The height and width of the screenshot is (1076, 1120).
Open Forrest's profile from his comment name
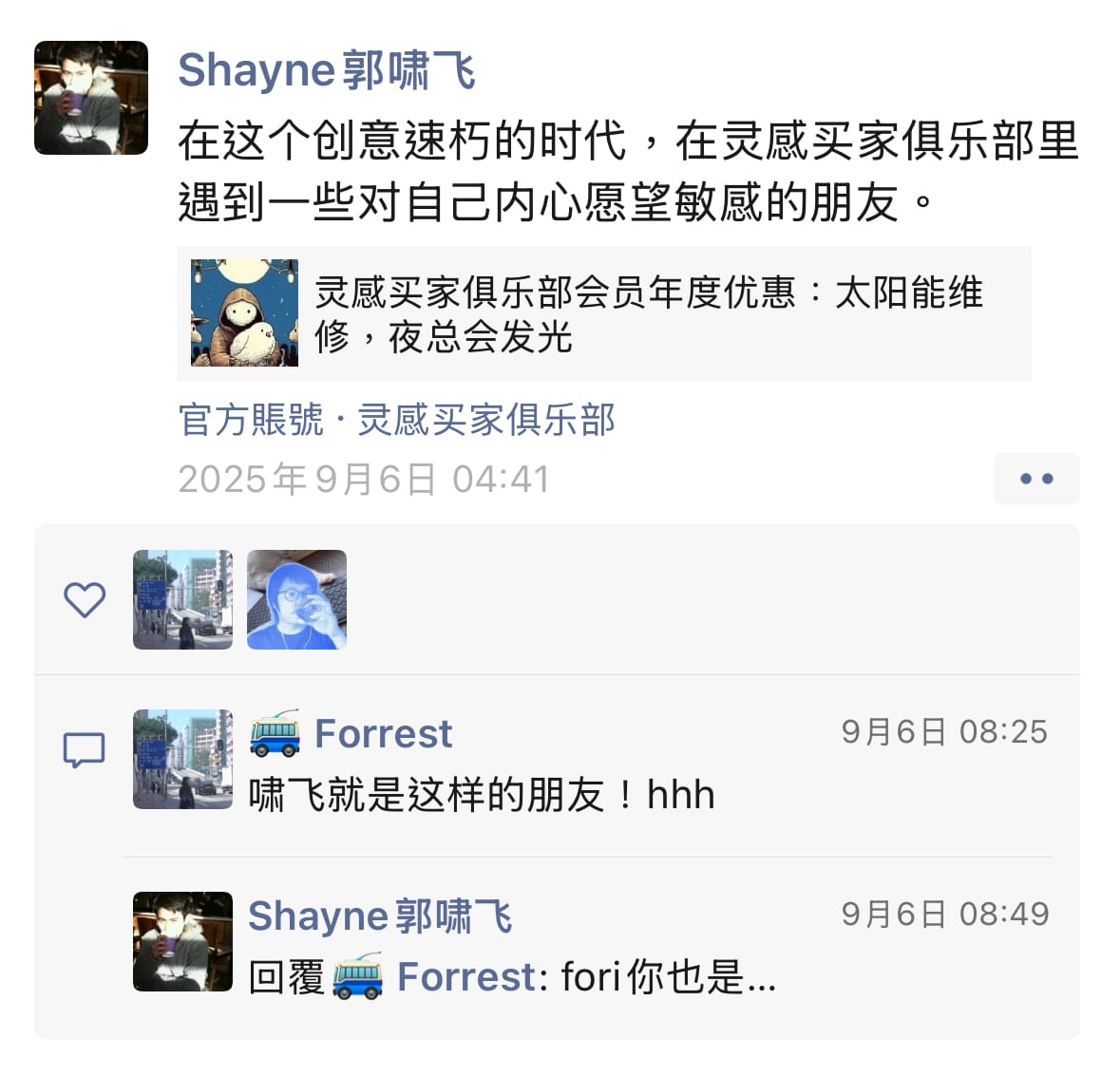(383, 734)
